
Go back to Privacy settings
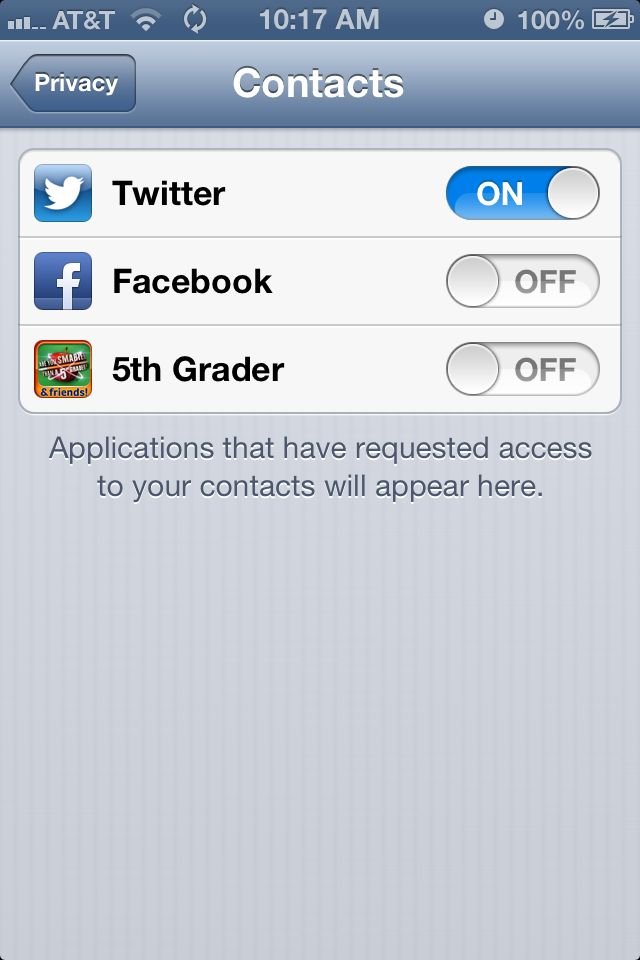(74, 84)
